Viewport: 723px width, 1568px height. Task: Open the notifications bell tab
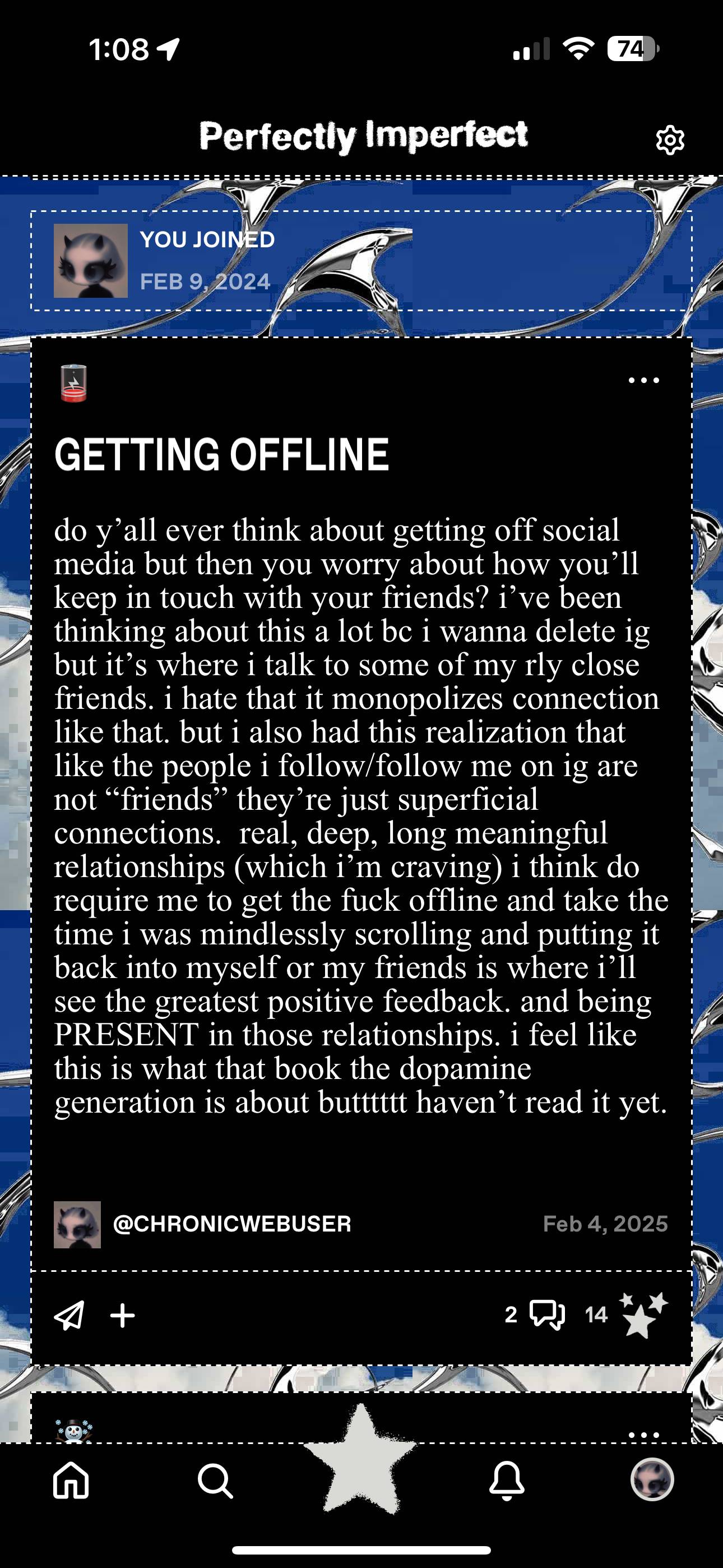[x=507, y=1481]
